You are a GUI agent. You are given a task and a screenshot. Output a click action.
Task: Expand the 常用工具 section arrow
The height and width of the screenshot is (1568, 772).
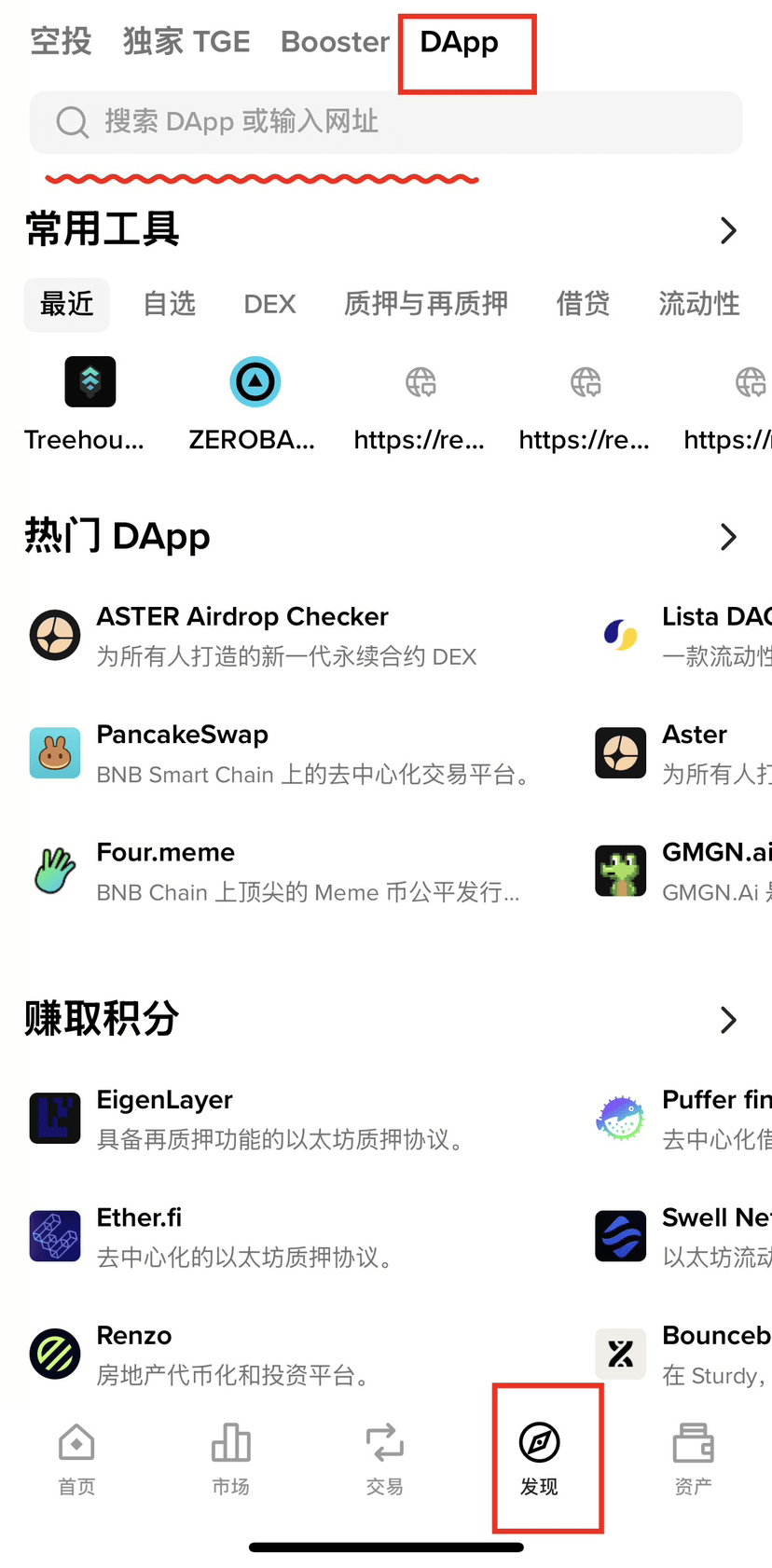(728, 230)
